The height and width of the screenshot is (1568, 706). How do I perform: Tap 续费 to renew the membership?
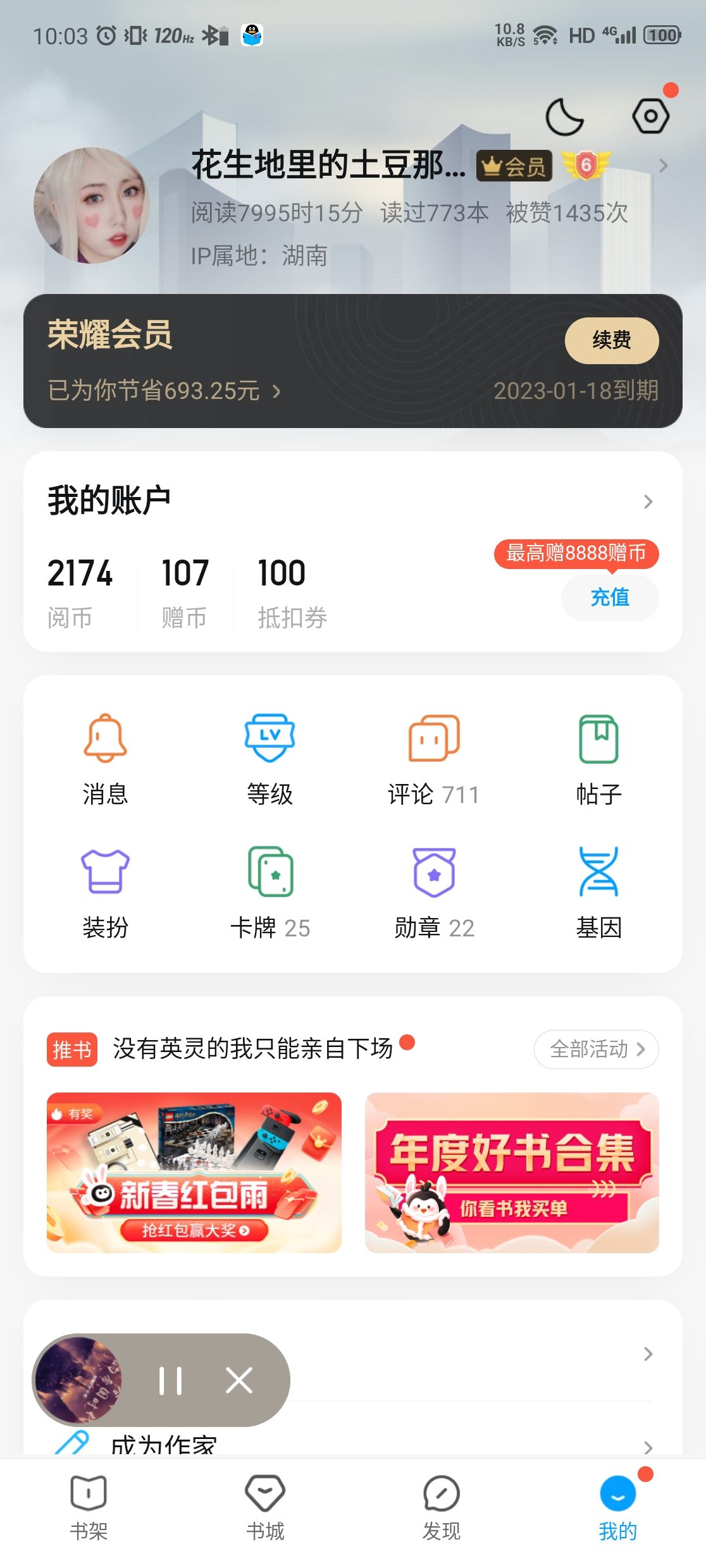[611, 340]
